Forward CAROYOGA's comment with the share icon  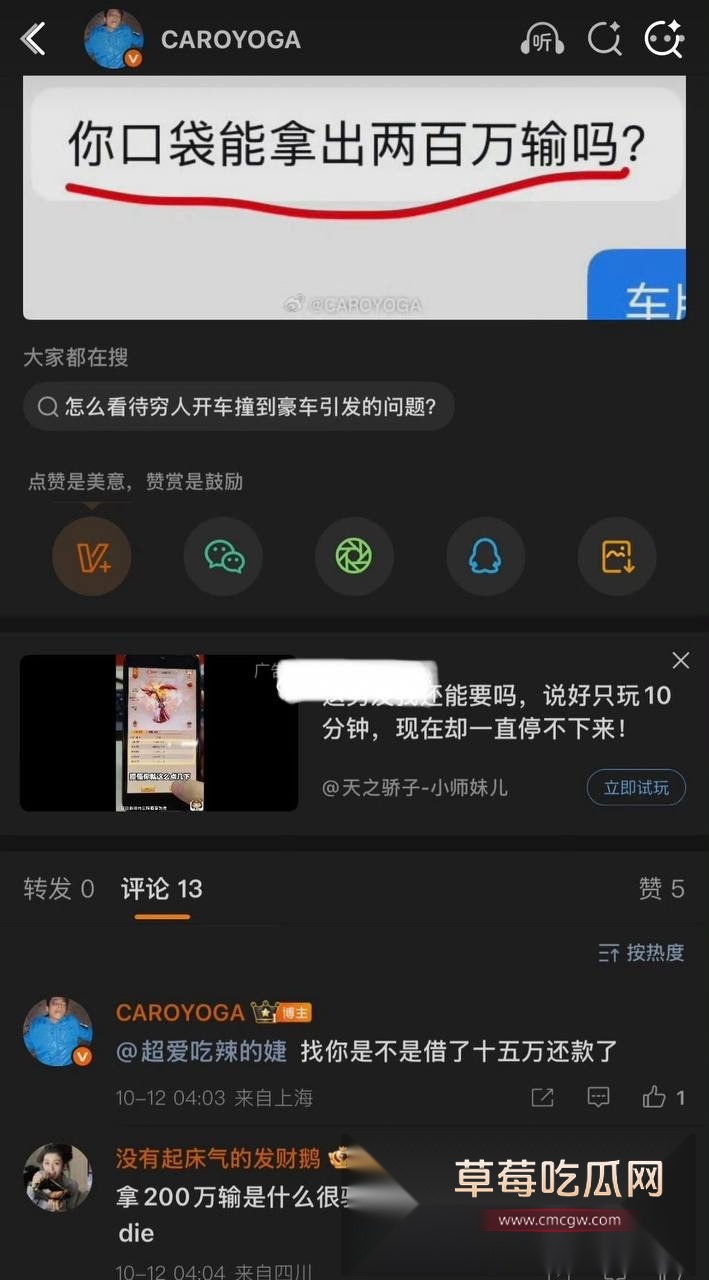click(x=542, y=1097)
